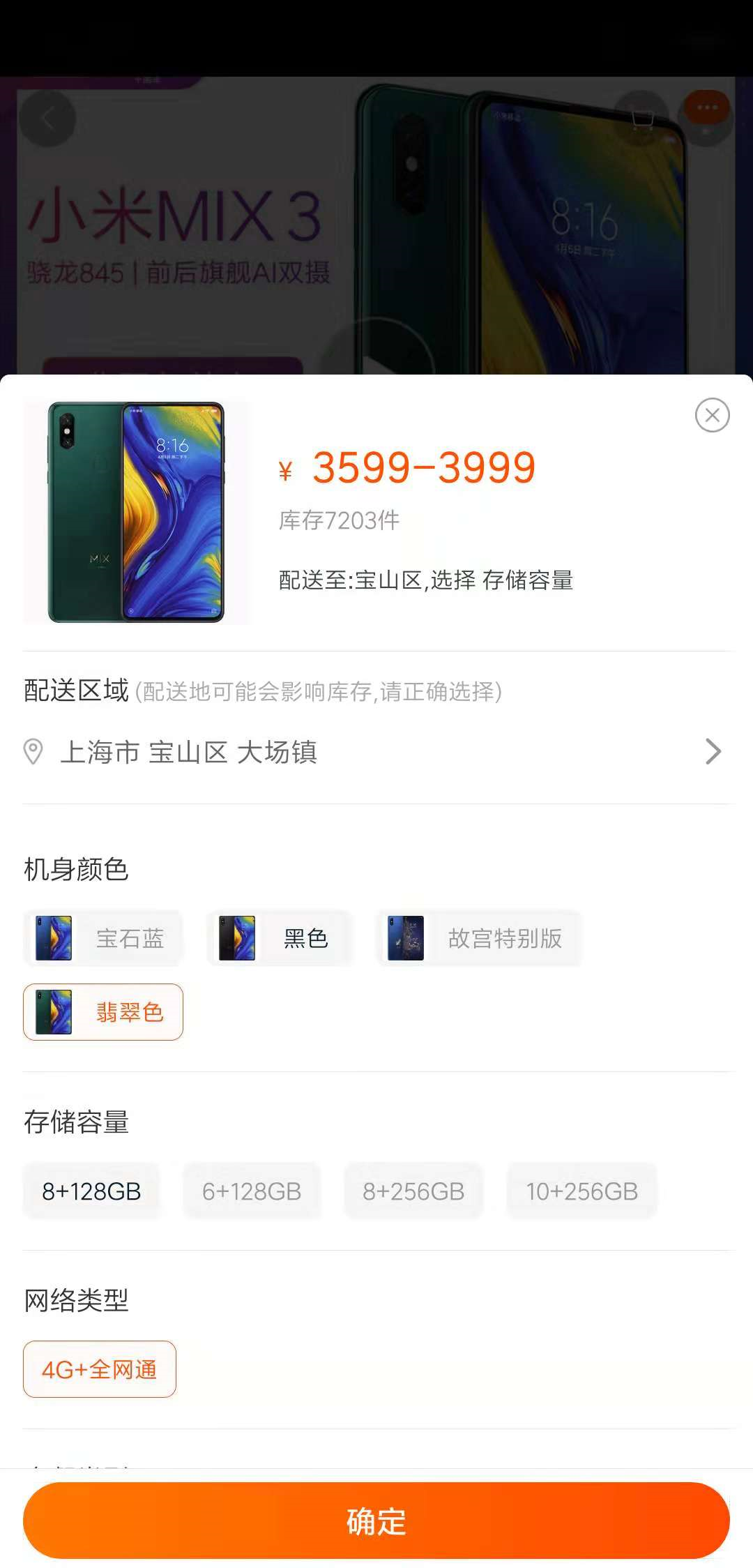Pick the 故宫特别版 color option
Viewport: 753px width, 1568px height.
coord(479,938)
